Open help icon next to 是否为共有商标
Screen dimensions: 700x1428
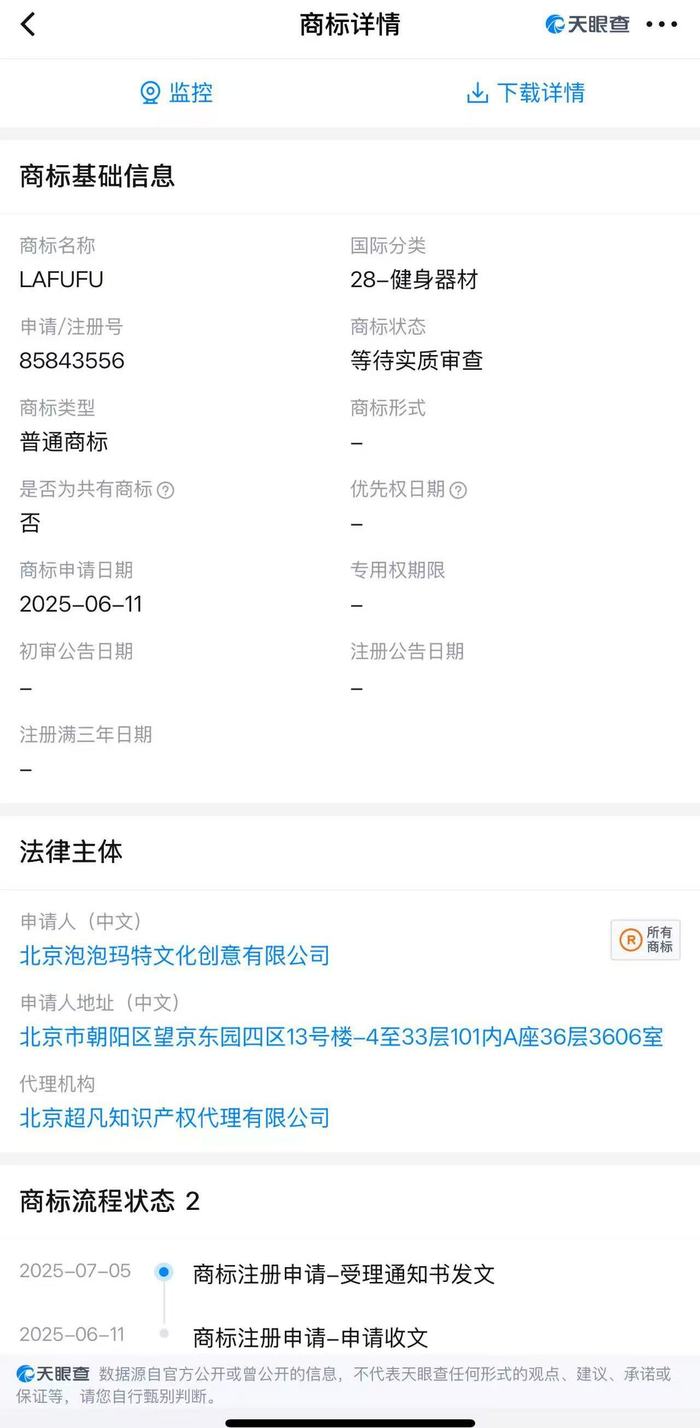[166, 490]
